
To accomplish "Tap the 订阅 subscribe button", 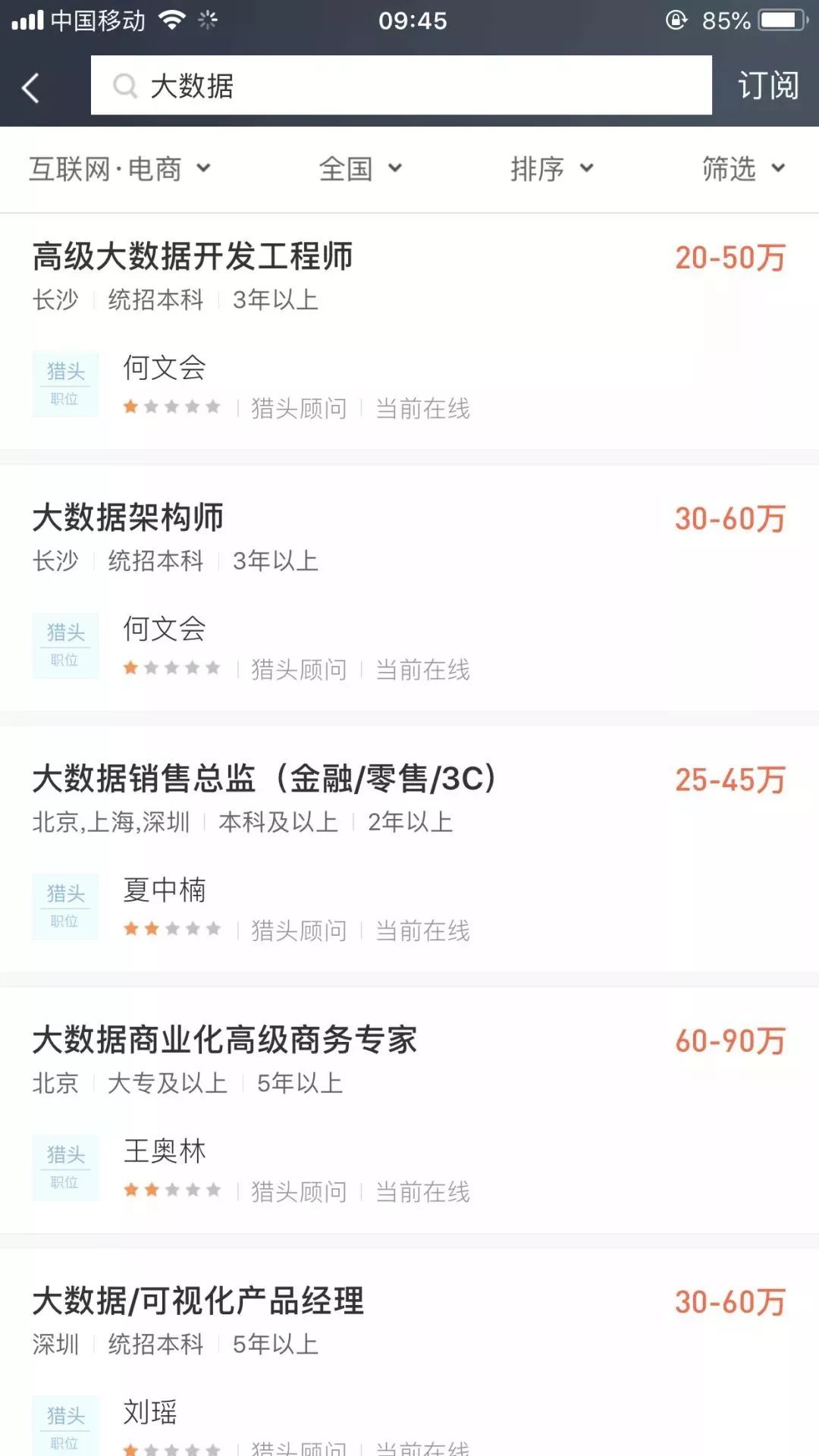I will coord(767,86).
